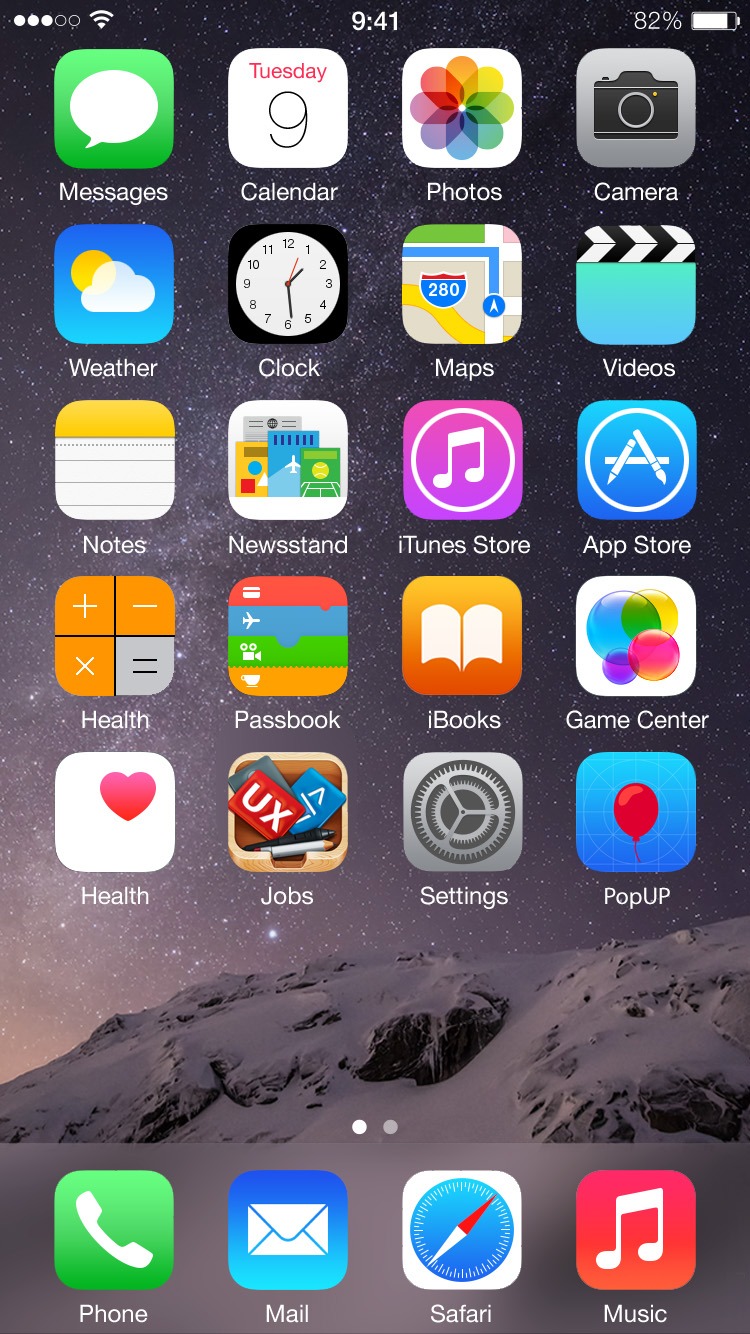Open the Calculator-style Health app
The width and height of the screenshot is (750, 1334).
(114, 636)
